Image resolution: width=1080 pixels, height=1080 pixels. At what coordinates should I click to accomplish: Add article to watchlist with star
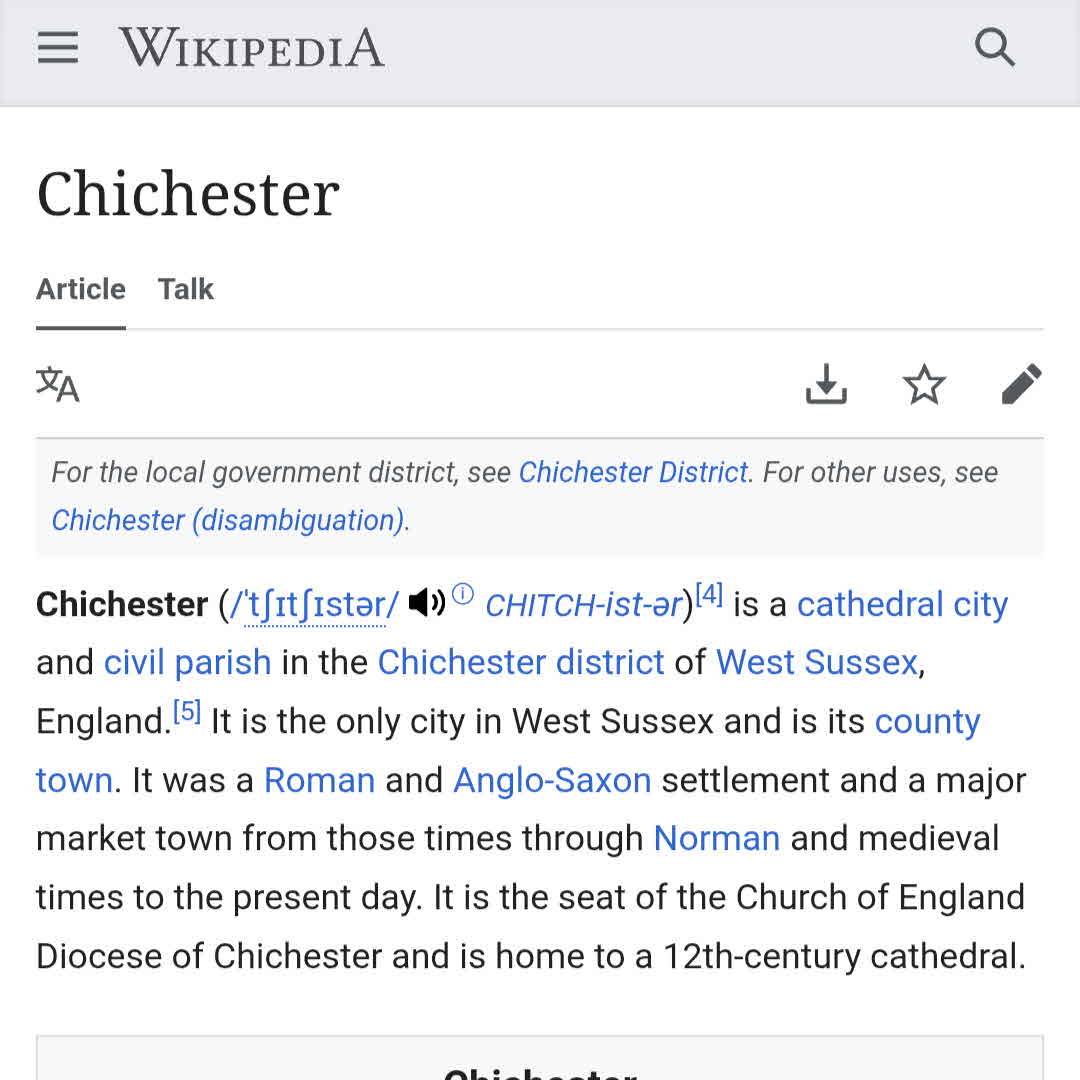click(x=924, y=384)
